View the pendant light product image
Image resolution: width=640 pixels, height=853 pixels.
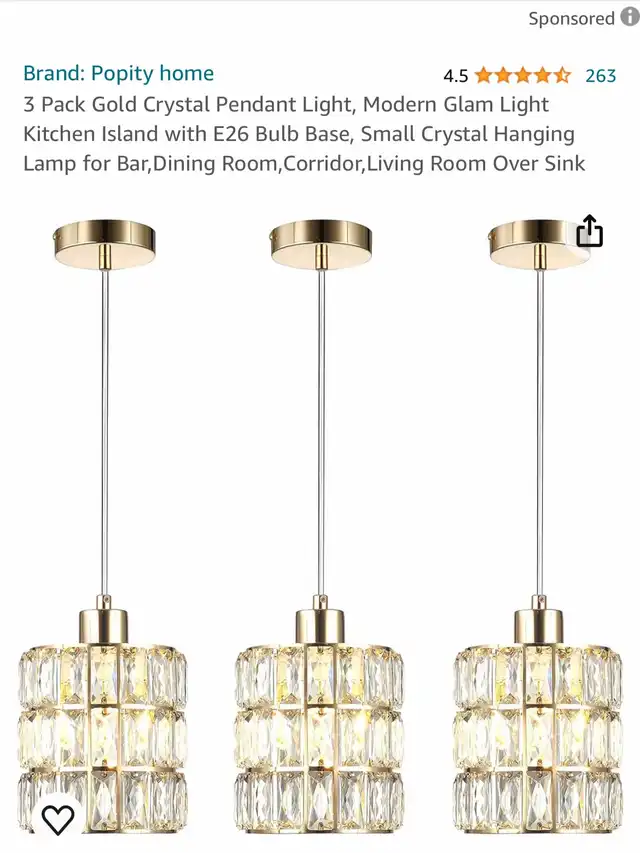[320, 520]
